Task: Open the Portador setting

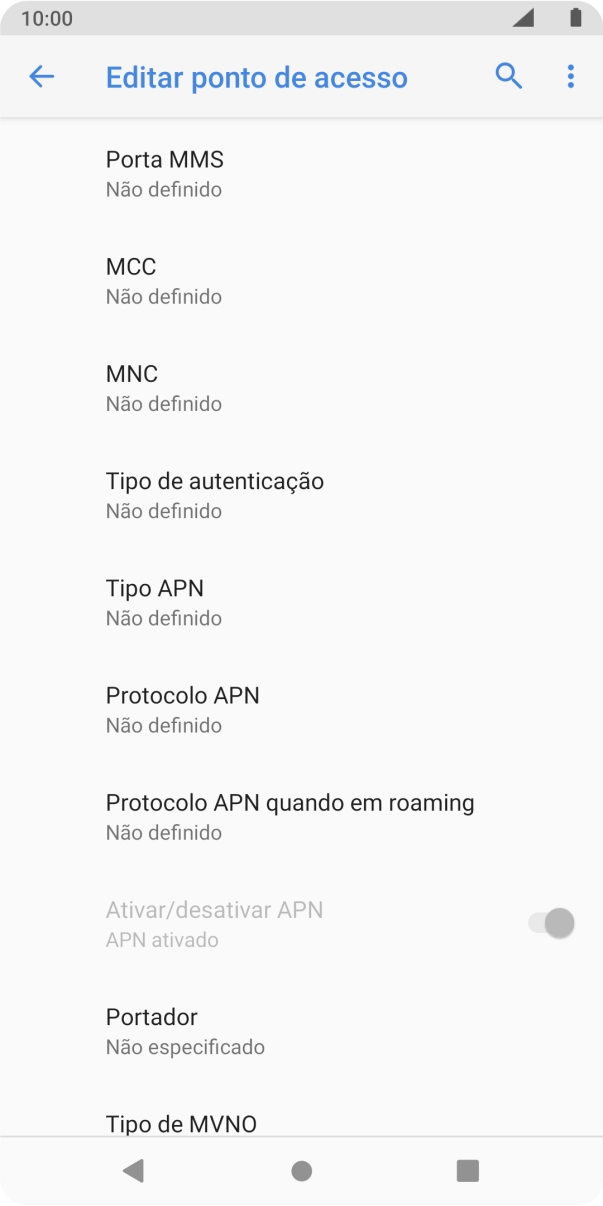Action: tap(301, 1030)
